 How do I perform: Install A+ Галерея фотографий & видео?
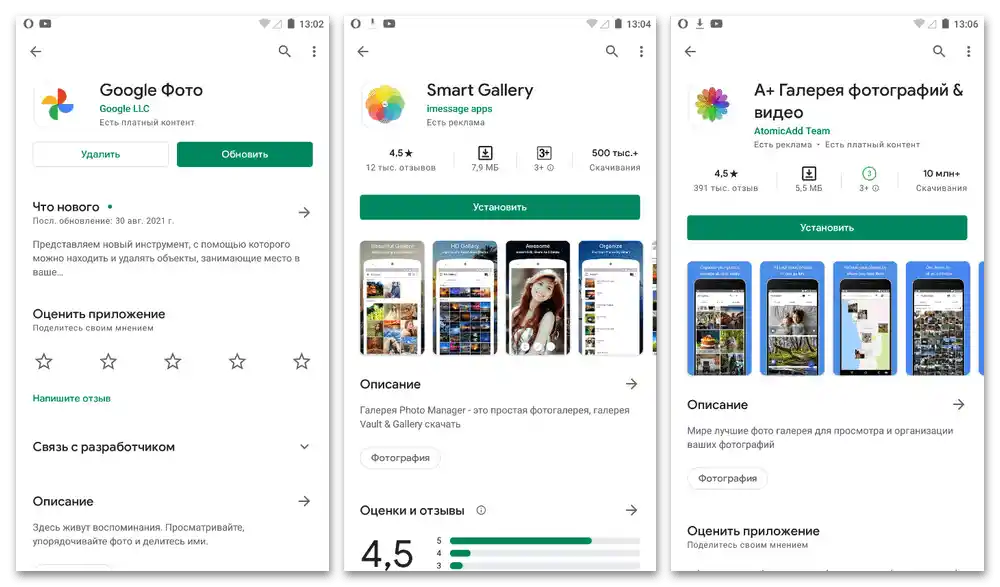tap(827, 228)
